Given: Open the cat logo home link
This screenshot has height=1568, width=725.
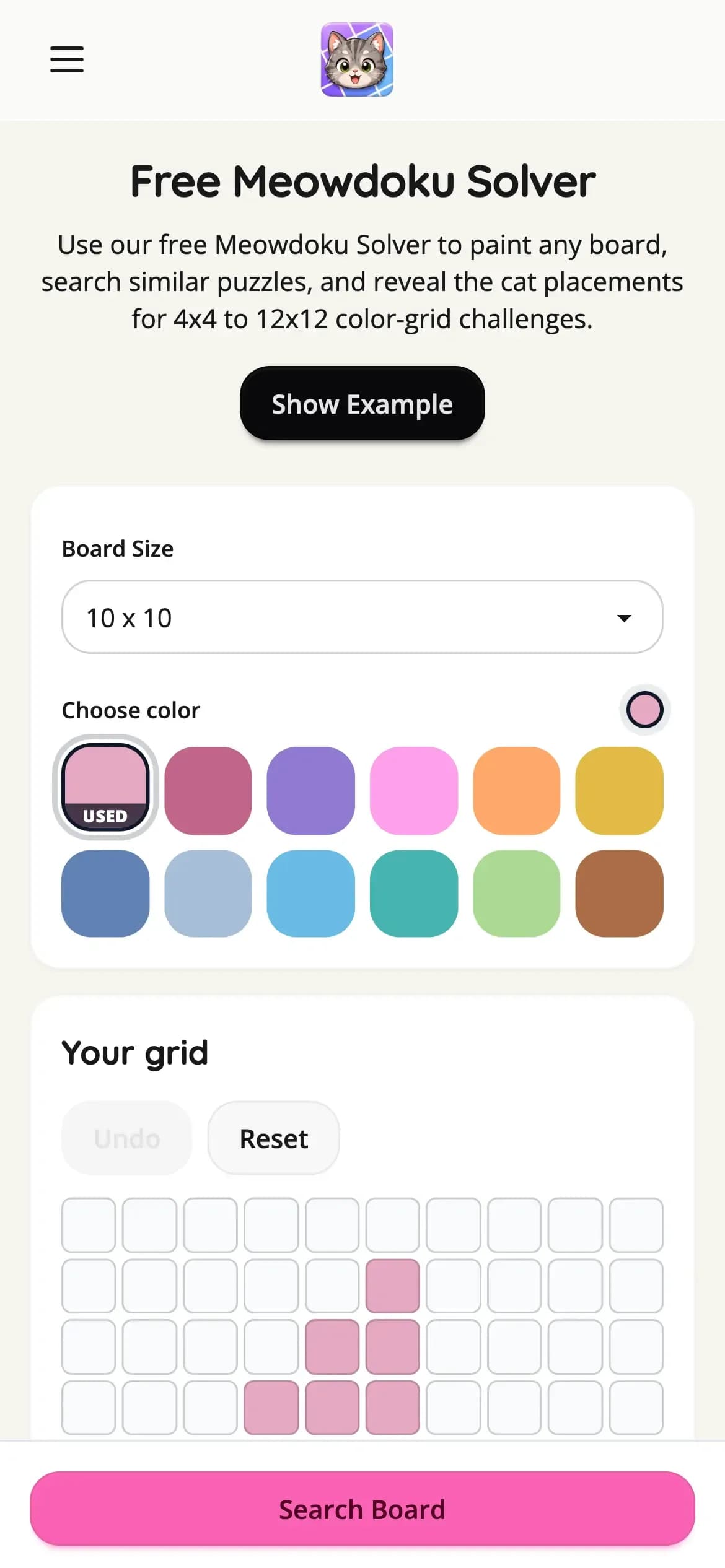Looking at the screenshot, I should [357, 59].
